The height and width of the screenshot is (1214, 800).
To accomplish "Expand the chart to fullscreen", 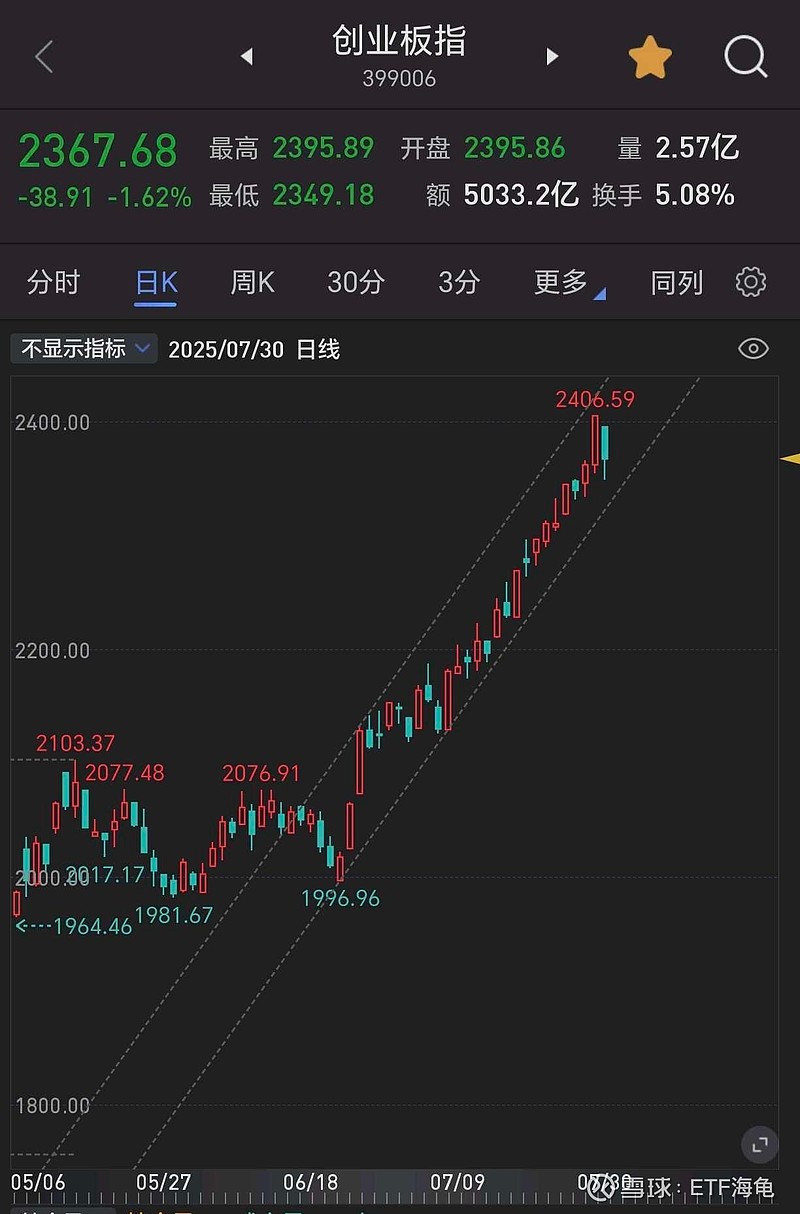I will (759, 1145).
